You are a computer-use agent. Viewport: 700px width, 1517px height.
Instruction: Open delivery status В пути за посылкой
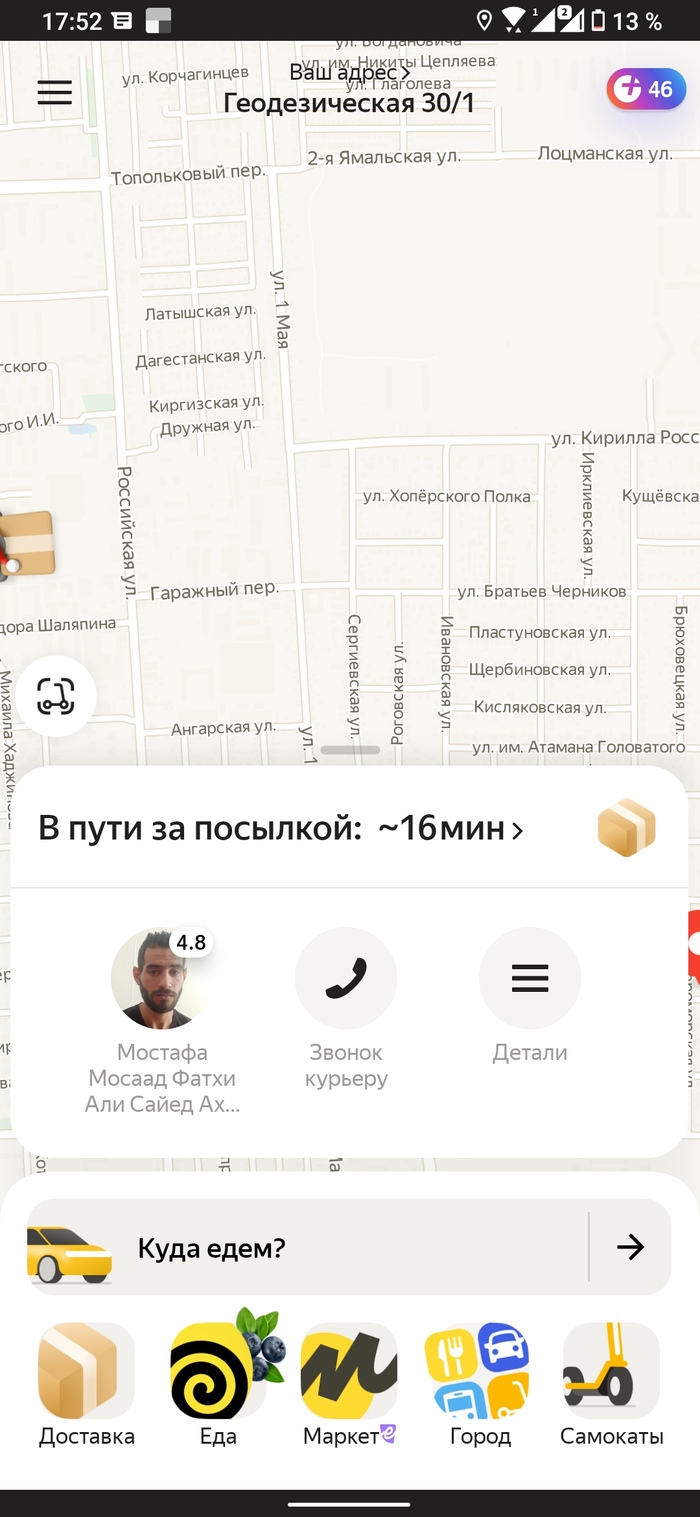click(x=281, y=829)
